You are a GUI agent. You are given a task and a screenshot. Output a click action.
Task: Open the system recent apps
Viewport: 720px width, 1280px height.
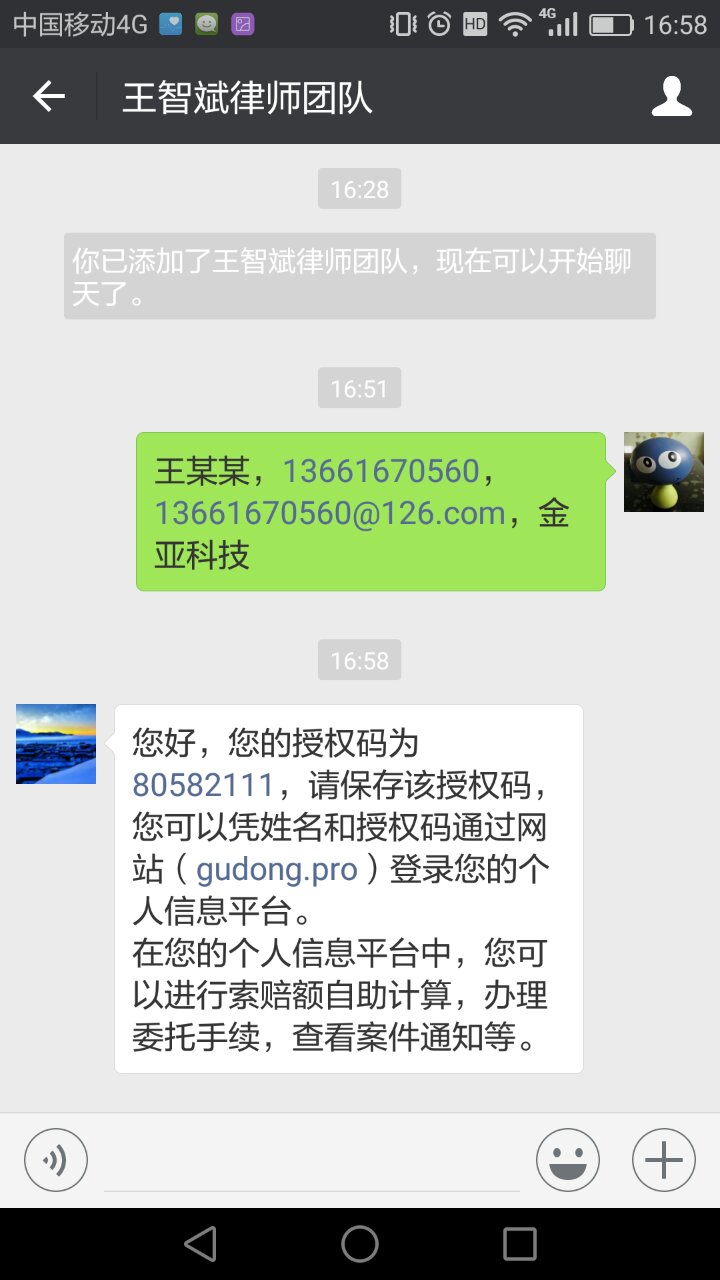point(519,1243)
